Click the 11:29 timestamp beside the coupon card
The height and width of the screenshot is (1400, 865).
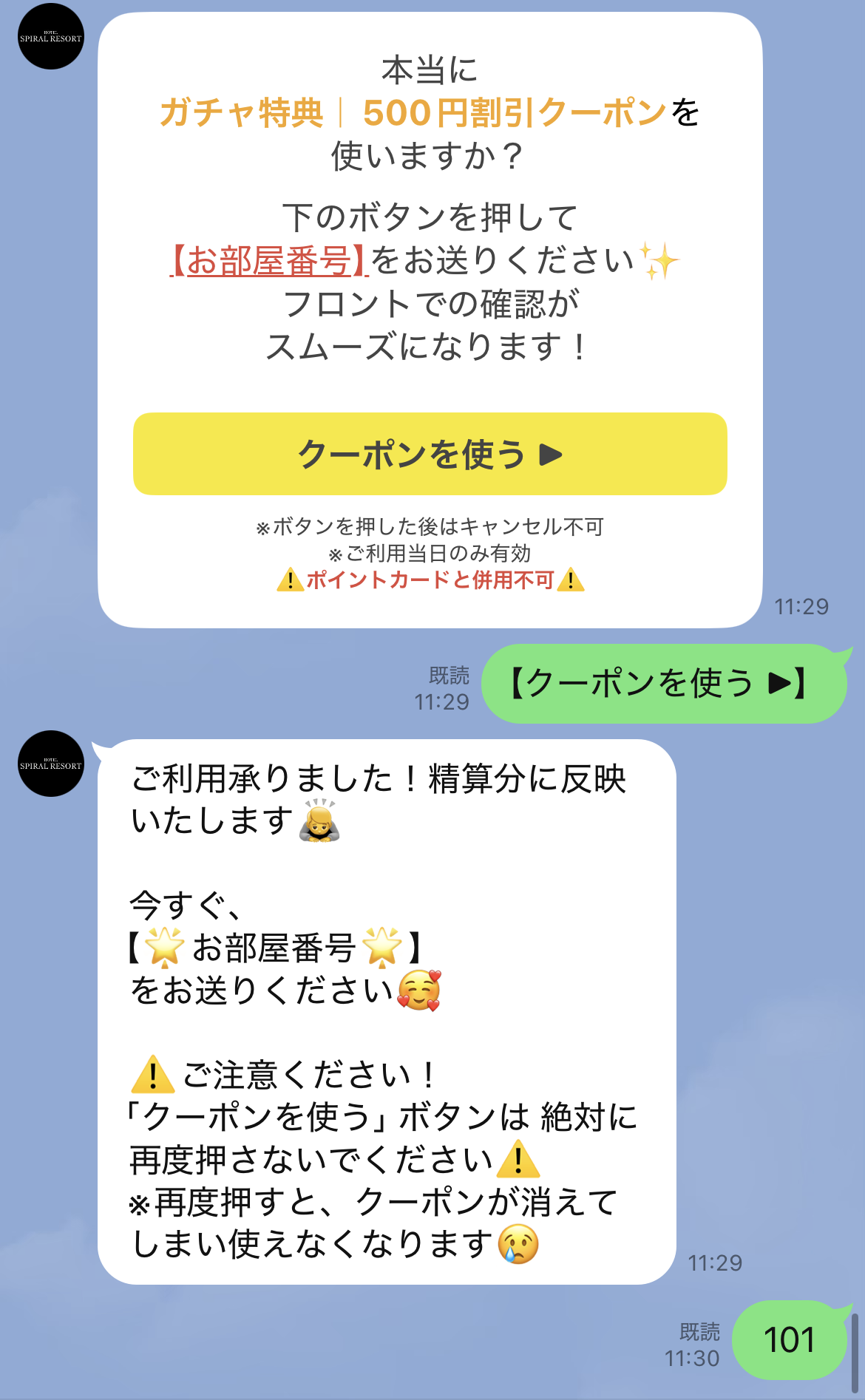coord(803,606)
